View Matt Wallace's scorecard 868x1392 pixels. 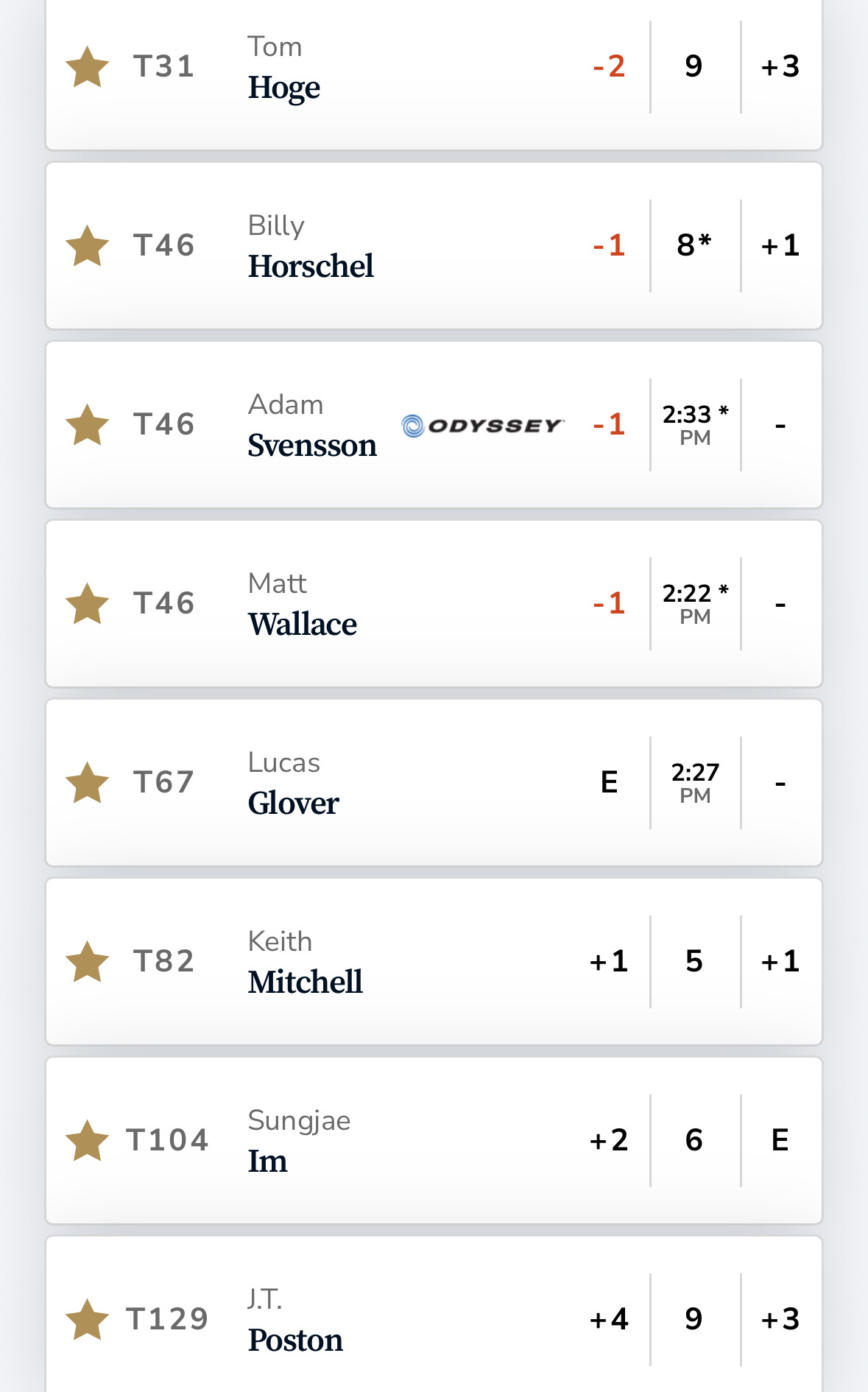click(434, 604)
